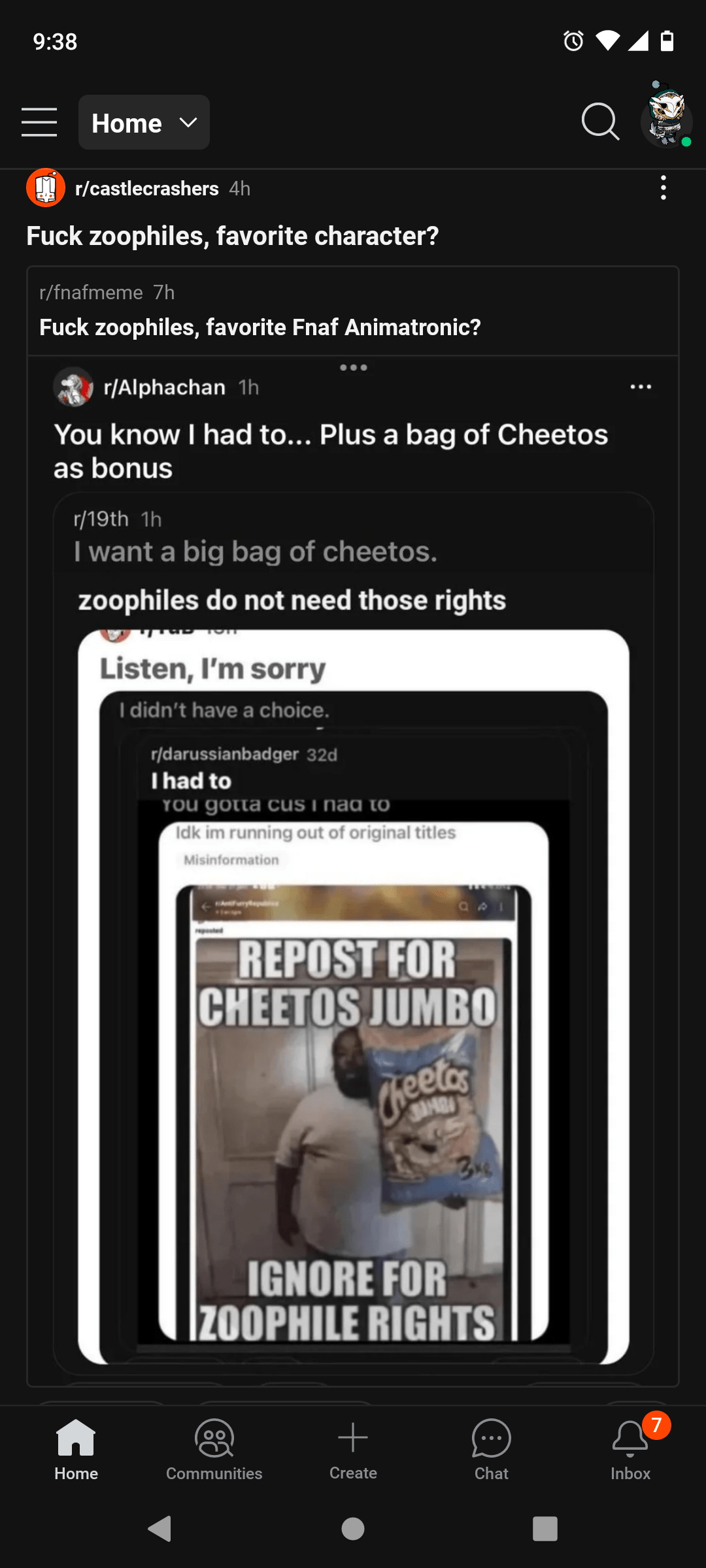Open the r/fnafmeme community link

tap(92, 293)
